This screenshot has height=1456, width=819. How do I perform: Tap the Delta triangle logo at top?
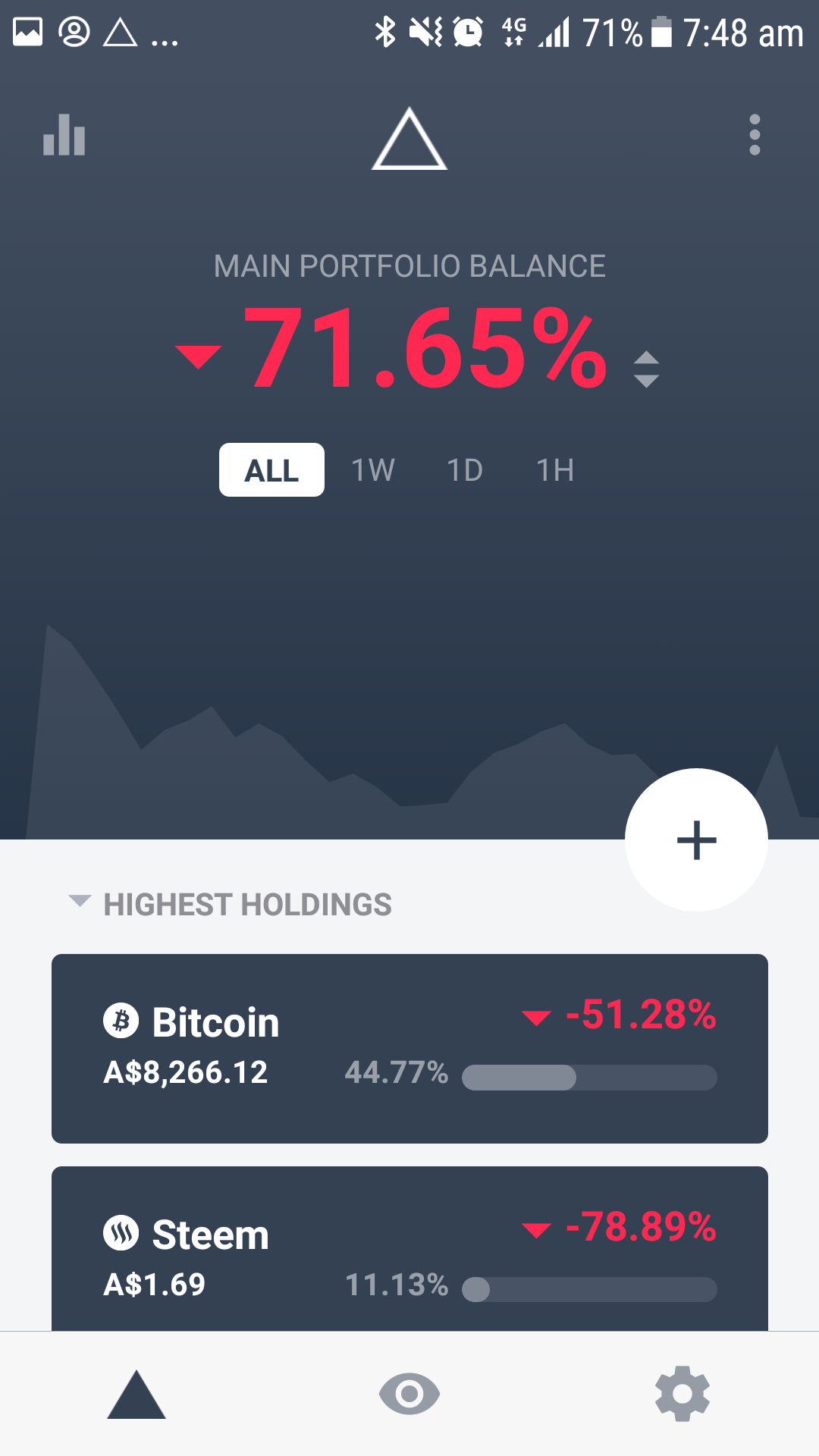(409, 140)
